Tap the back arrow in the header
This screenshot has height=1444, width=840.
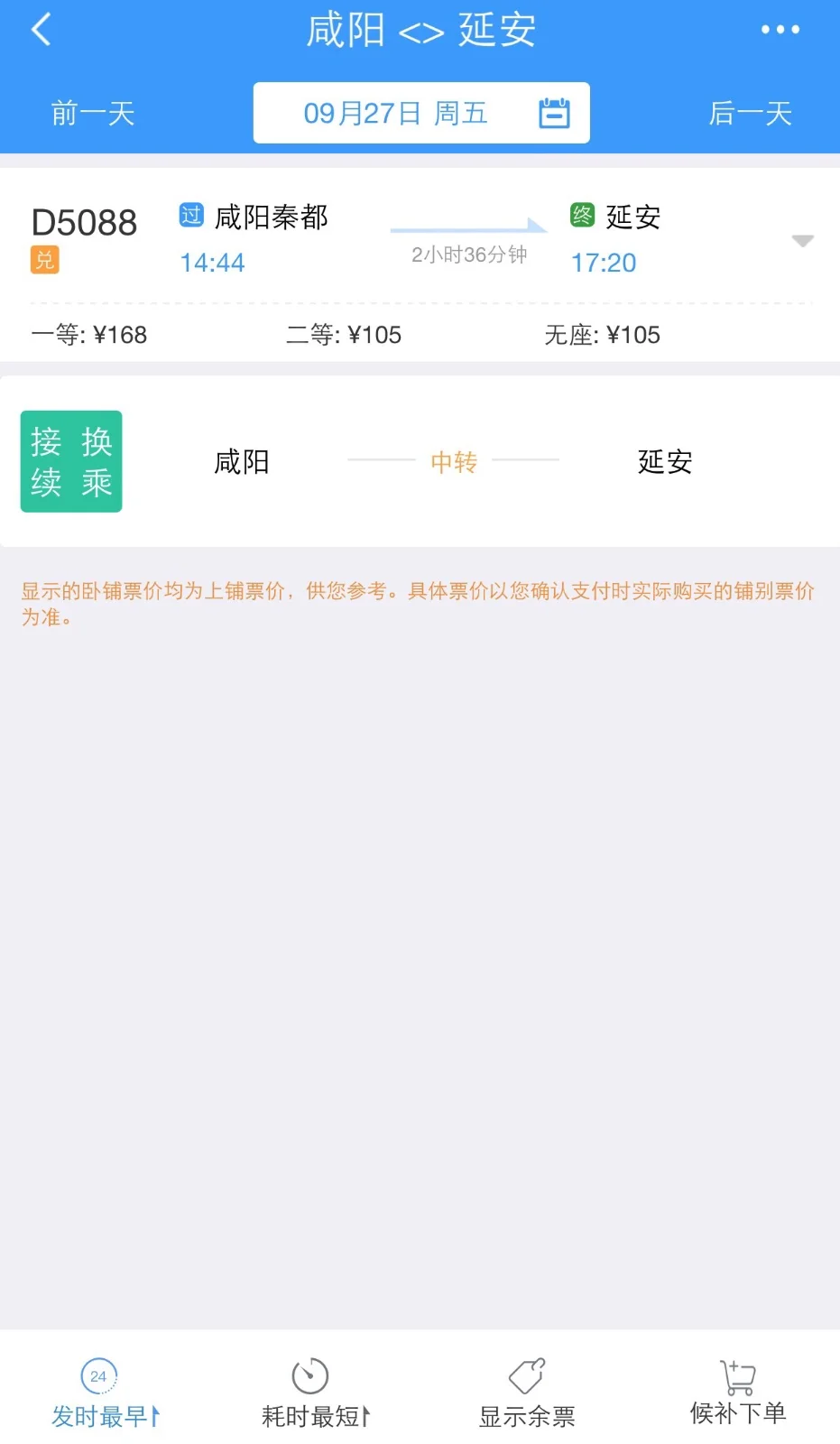(40, 29)
